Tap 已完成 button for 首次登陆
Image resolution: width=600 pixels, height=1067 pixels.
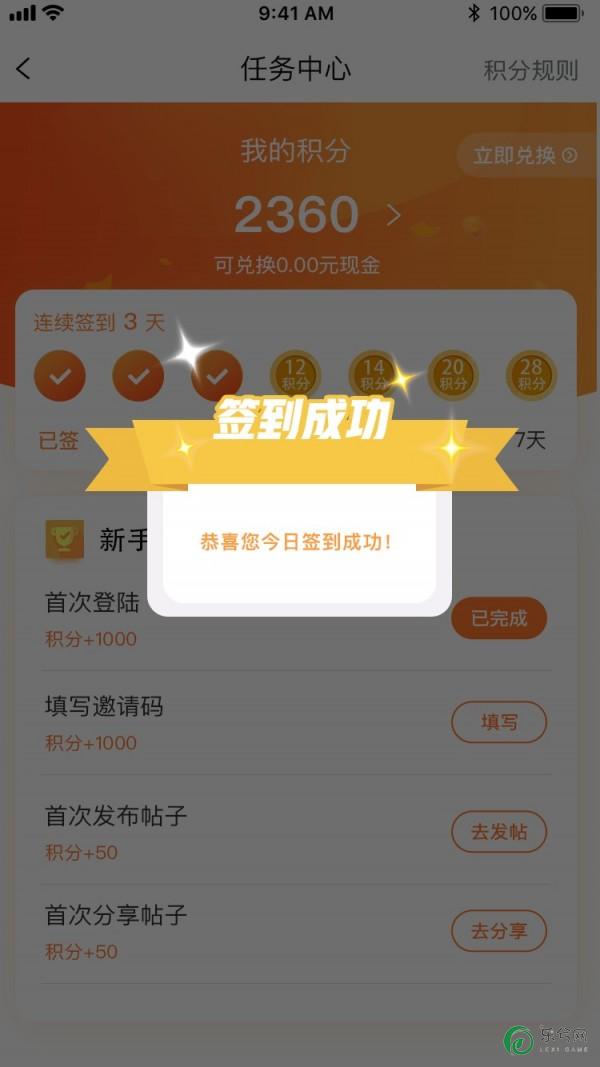point(499,619)
